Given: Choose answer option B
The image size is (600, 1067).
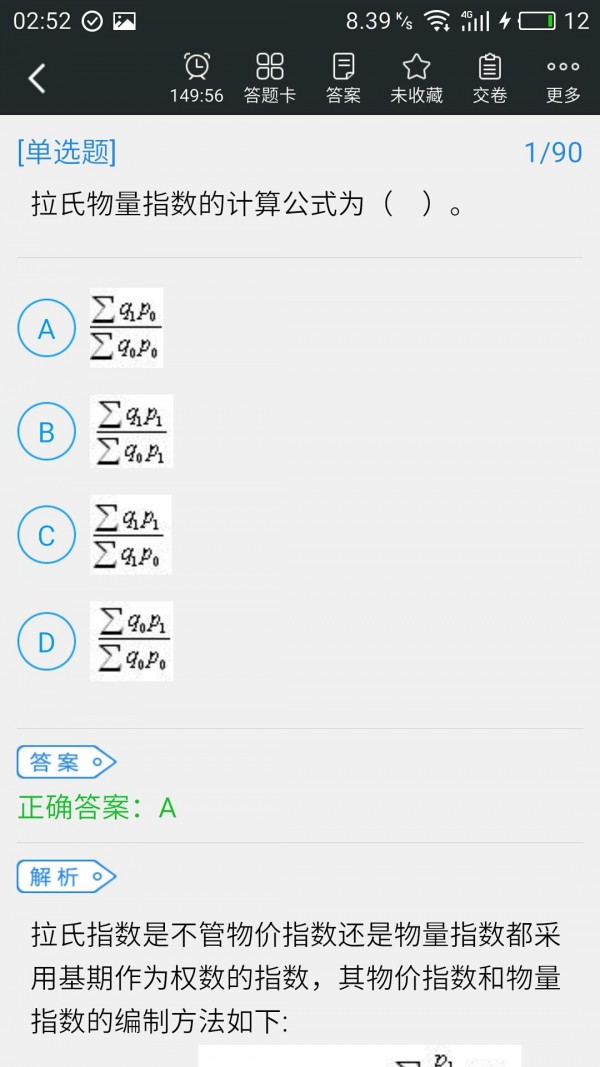Looking at the screenshot, I should 46,432.
